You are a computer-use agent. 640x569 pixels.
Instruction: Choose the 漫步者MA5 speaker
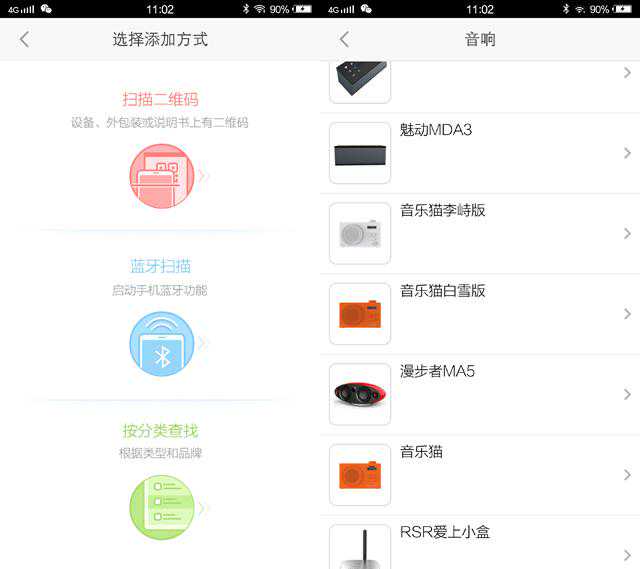[x=480, y=394]
